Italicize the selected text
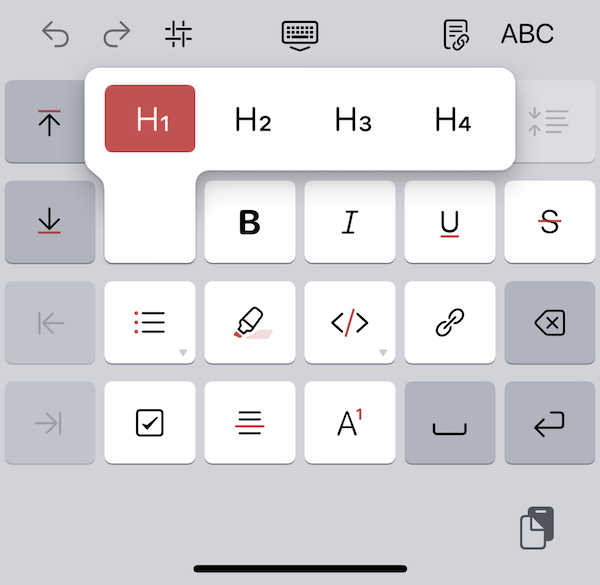The image size is (600, 585). [350, 222]
